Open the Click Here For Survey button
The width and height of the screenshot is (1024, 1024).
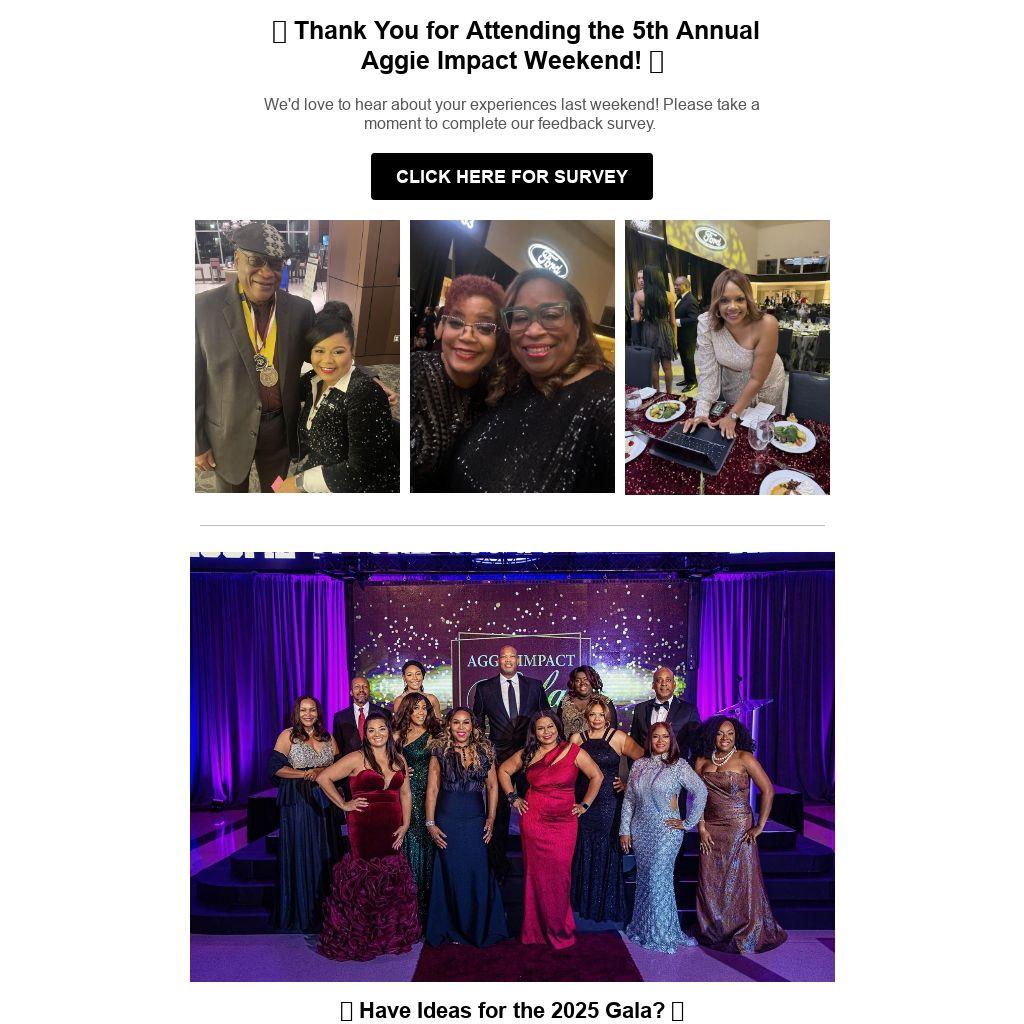[511, 177]
